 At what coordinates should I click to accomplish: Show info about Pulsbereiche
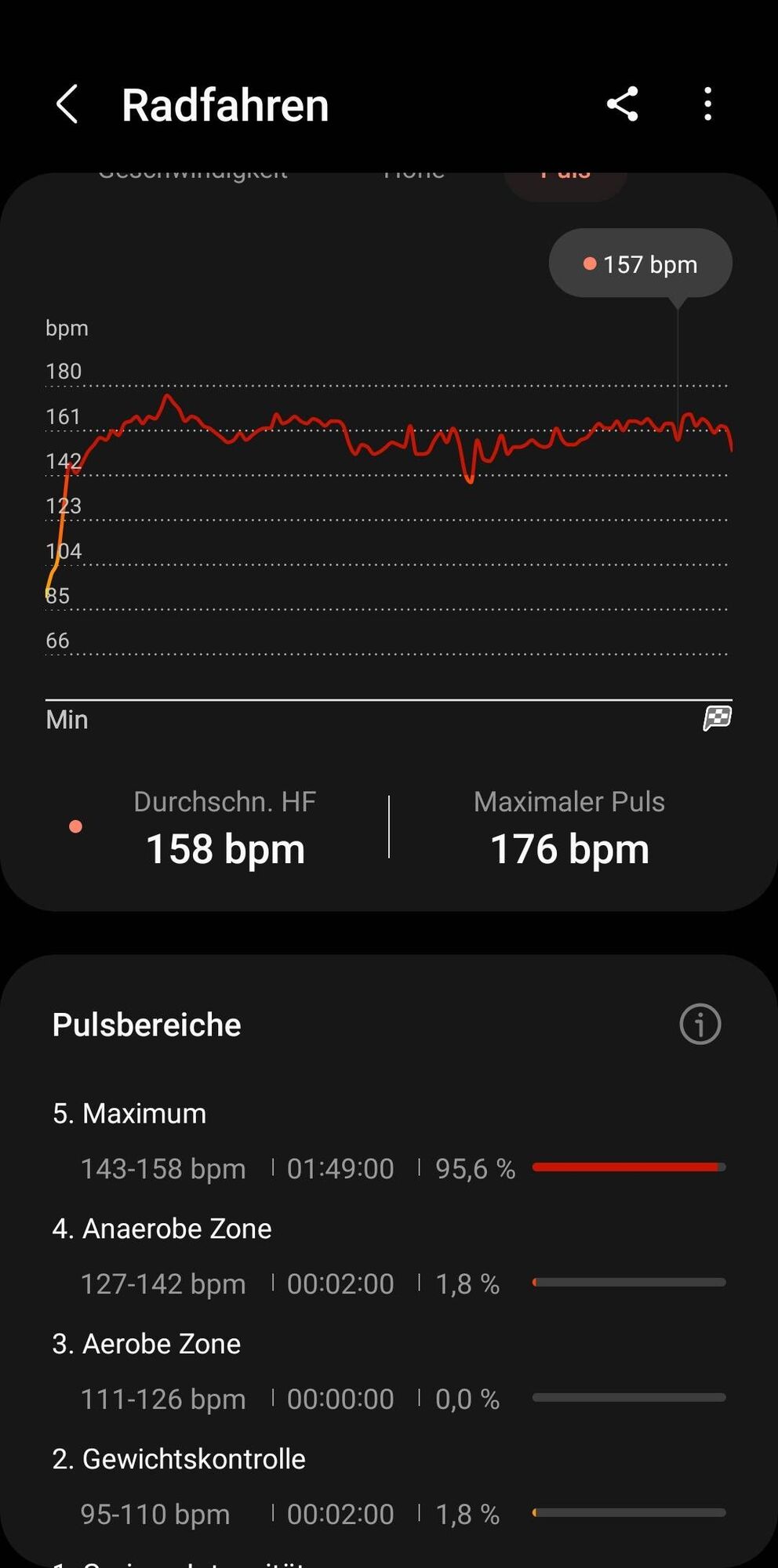coord(700,1024)
